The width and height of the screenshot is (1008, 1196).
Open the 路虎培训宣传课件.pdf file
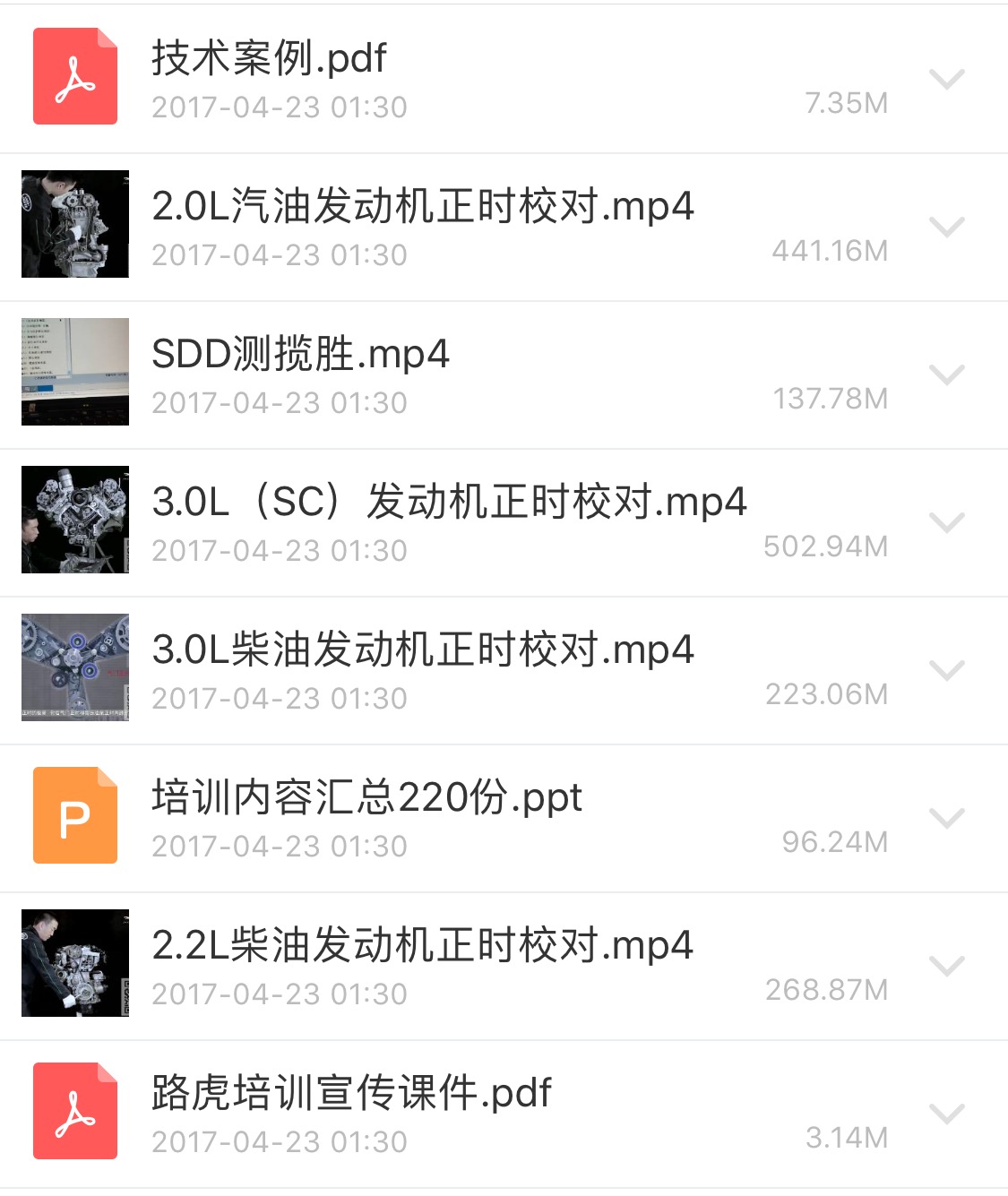pyautogui.click(x=351, y=1094)
